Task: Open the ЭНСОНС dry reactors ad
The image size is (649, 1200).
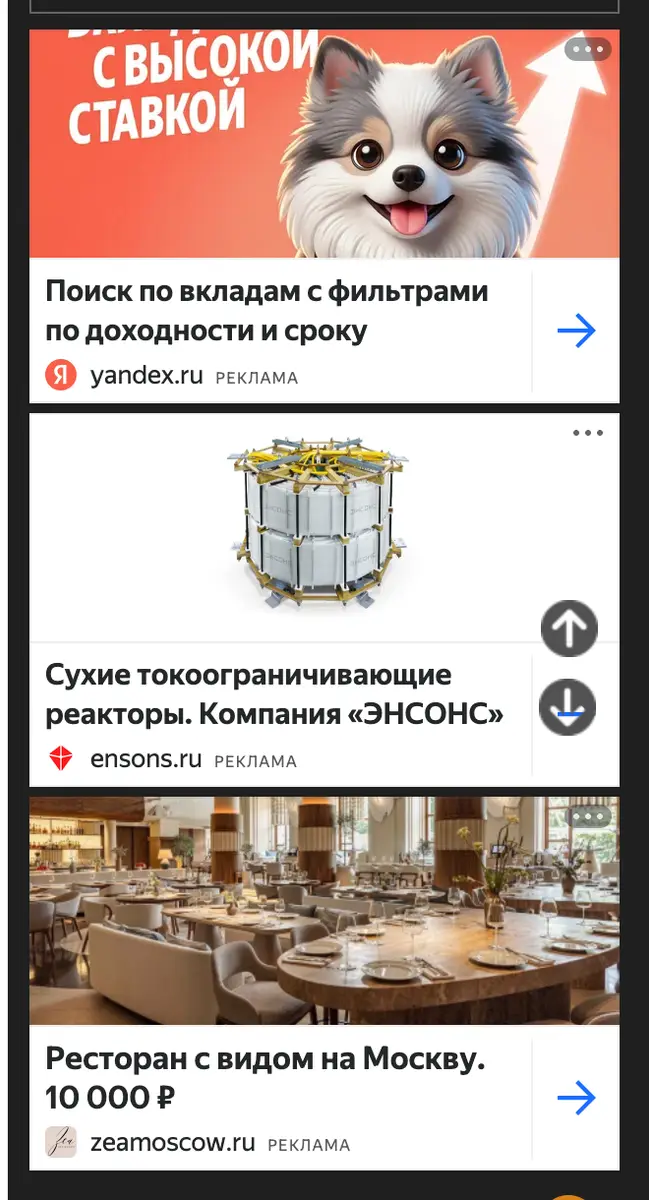Action: 274,695
